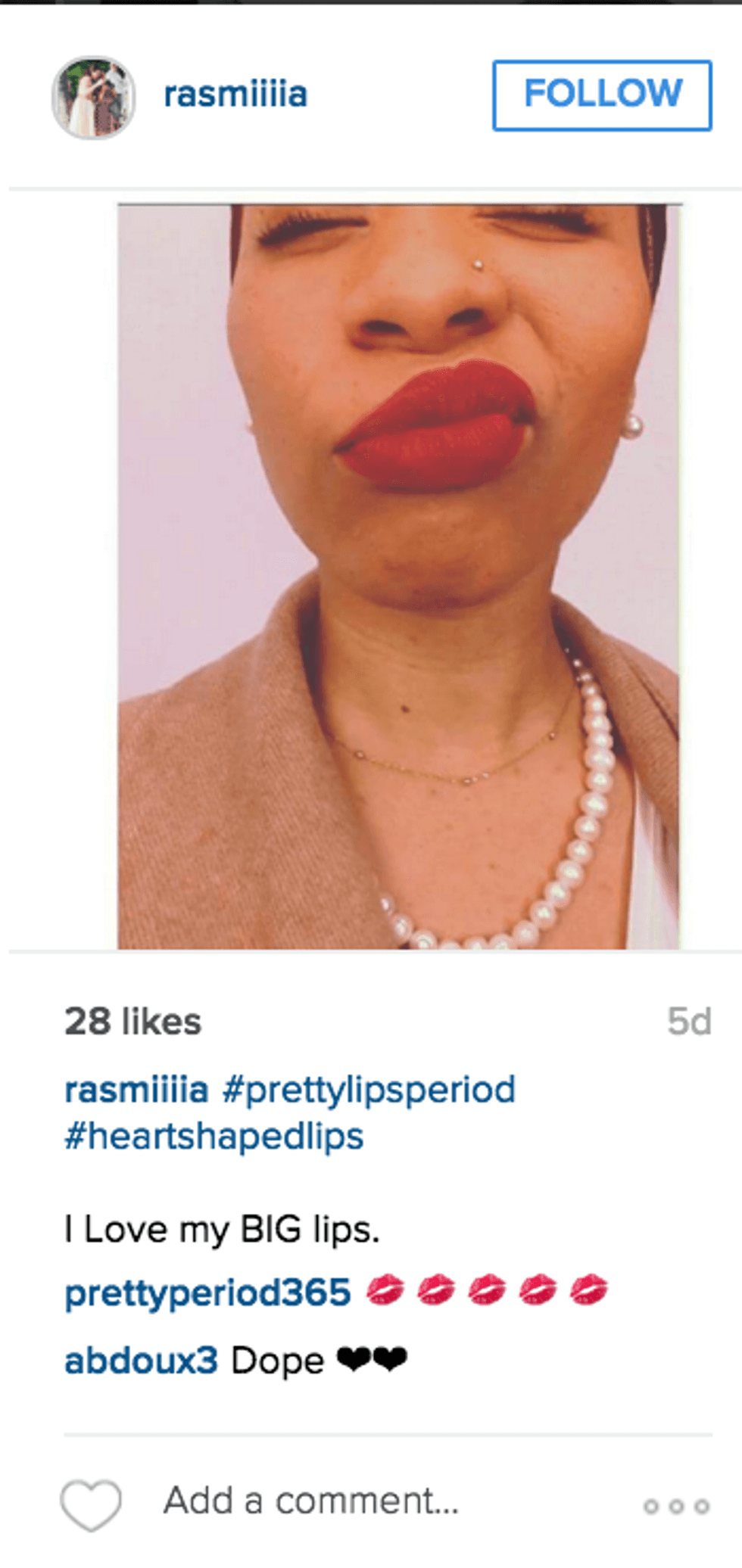Follow rasmiiiia's account

(x=602, y=95)
